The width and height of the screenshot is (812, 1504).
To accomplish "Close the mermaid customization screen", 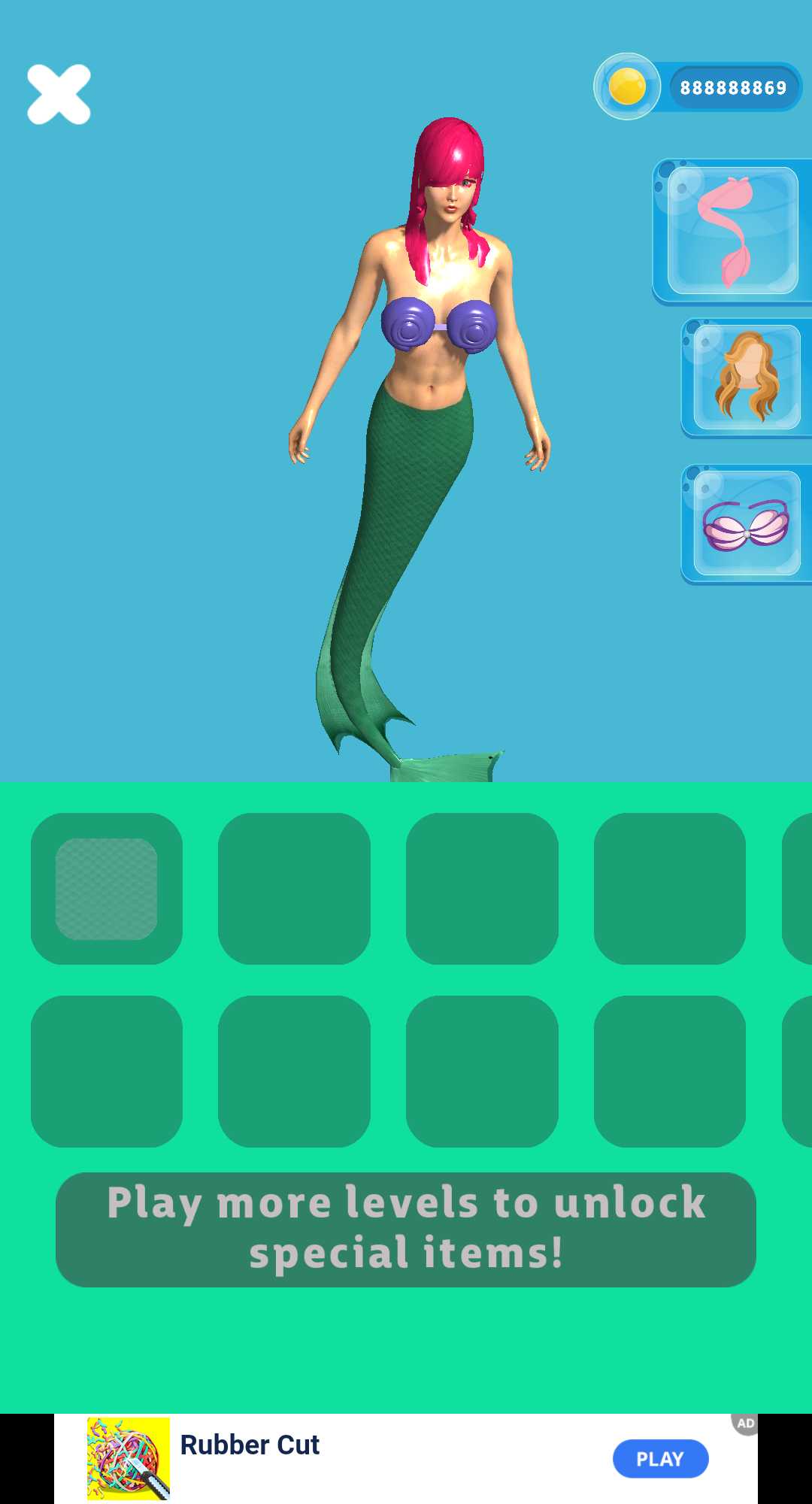I will (59, 94).
